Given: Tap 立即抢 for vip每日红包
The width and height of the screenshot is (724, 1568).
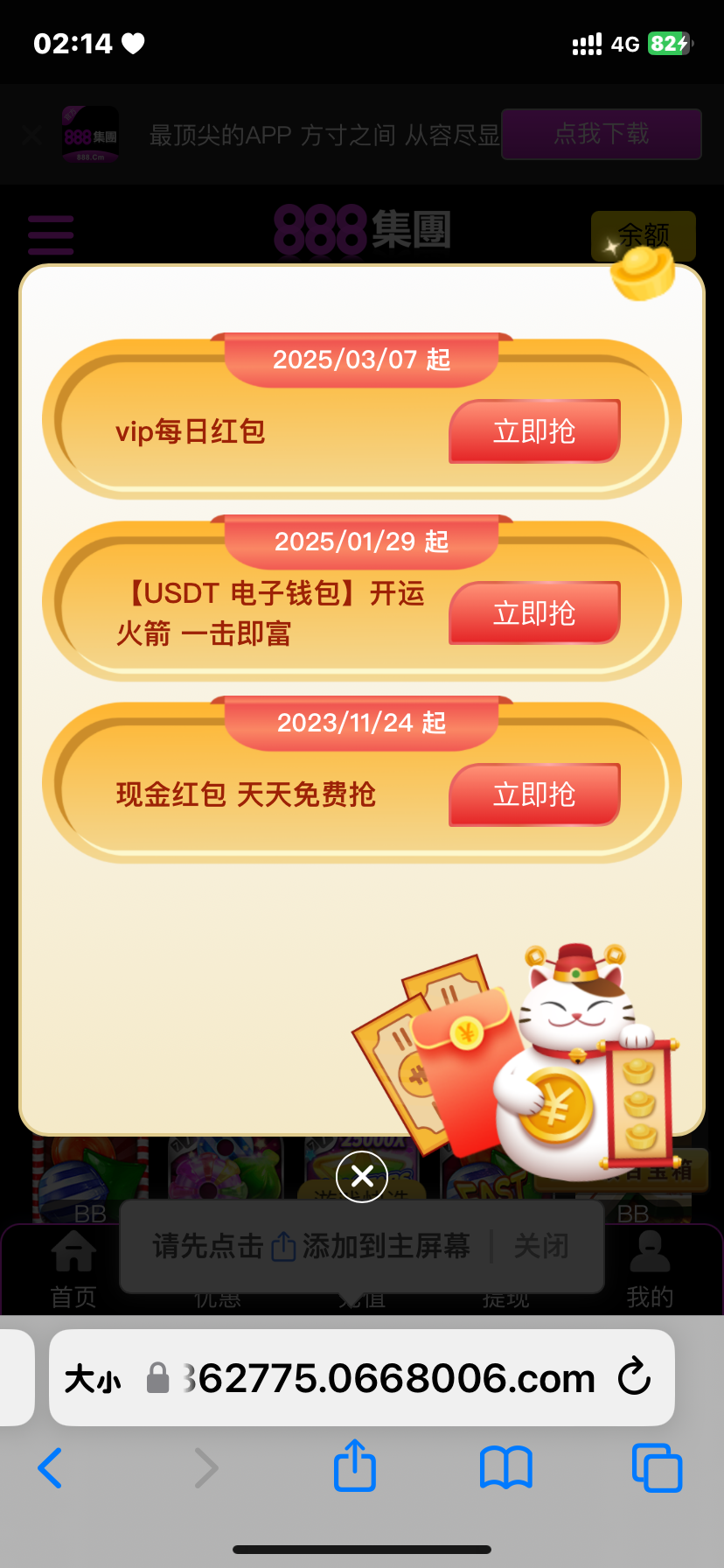Looking at the screenshot, I should pyautogui.click(x=534, y=431).
